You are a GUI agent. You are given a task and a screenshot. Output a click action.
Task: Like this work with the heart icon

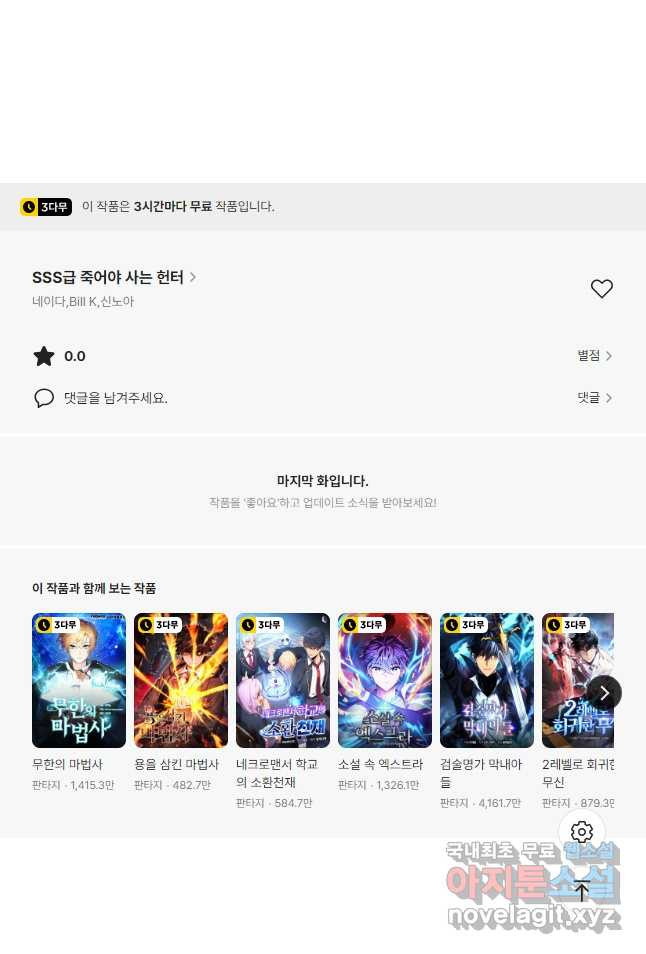601,289
